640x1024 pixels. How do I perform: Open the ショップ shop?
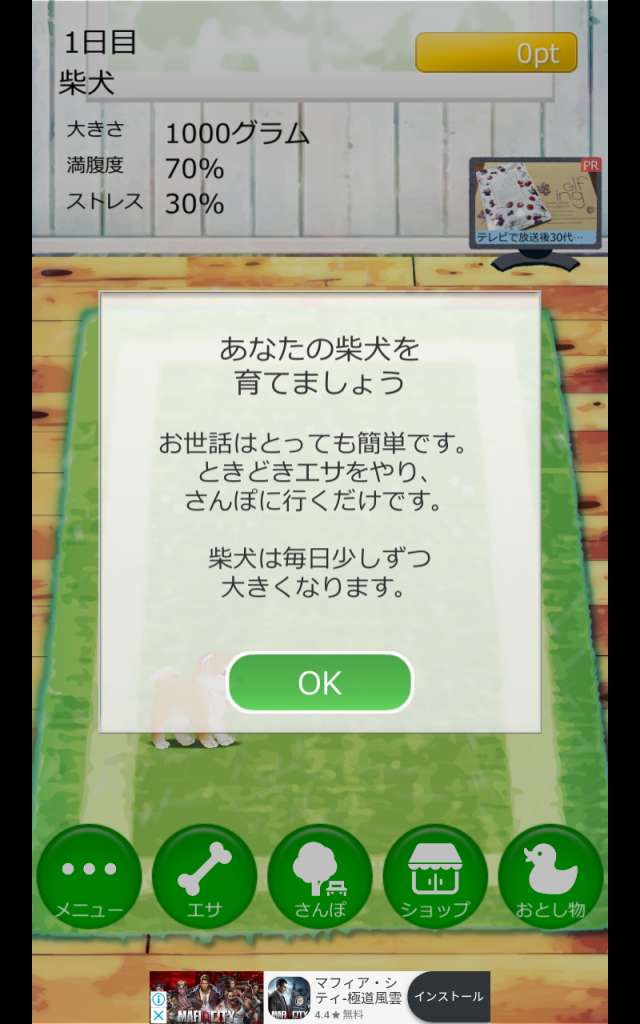click(435, 877)
